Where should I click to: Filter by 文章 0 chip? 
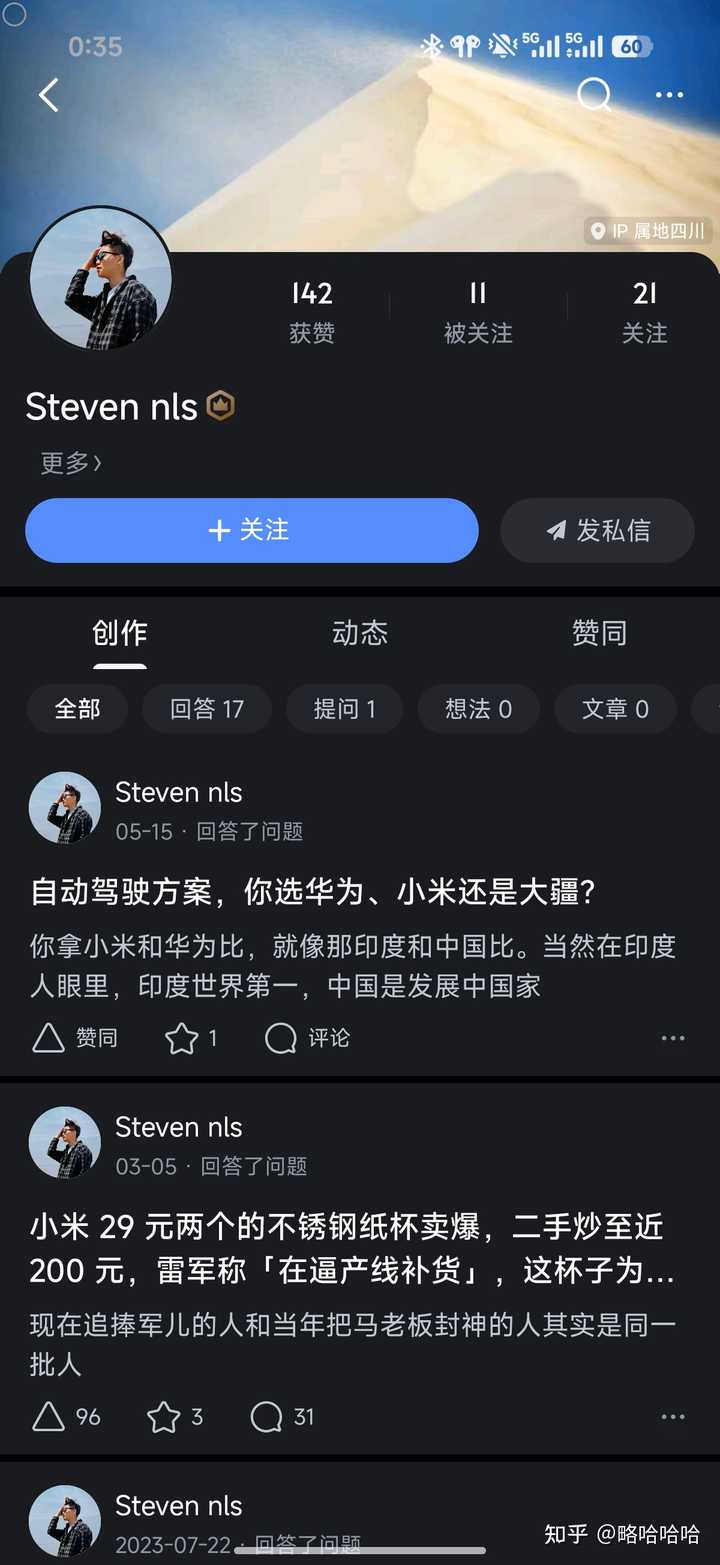click(615, 709)
